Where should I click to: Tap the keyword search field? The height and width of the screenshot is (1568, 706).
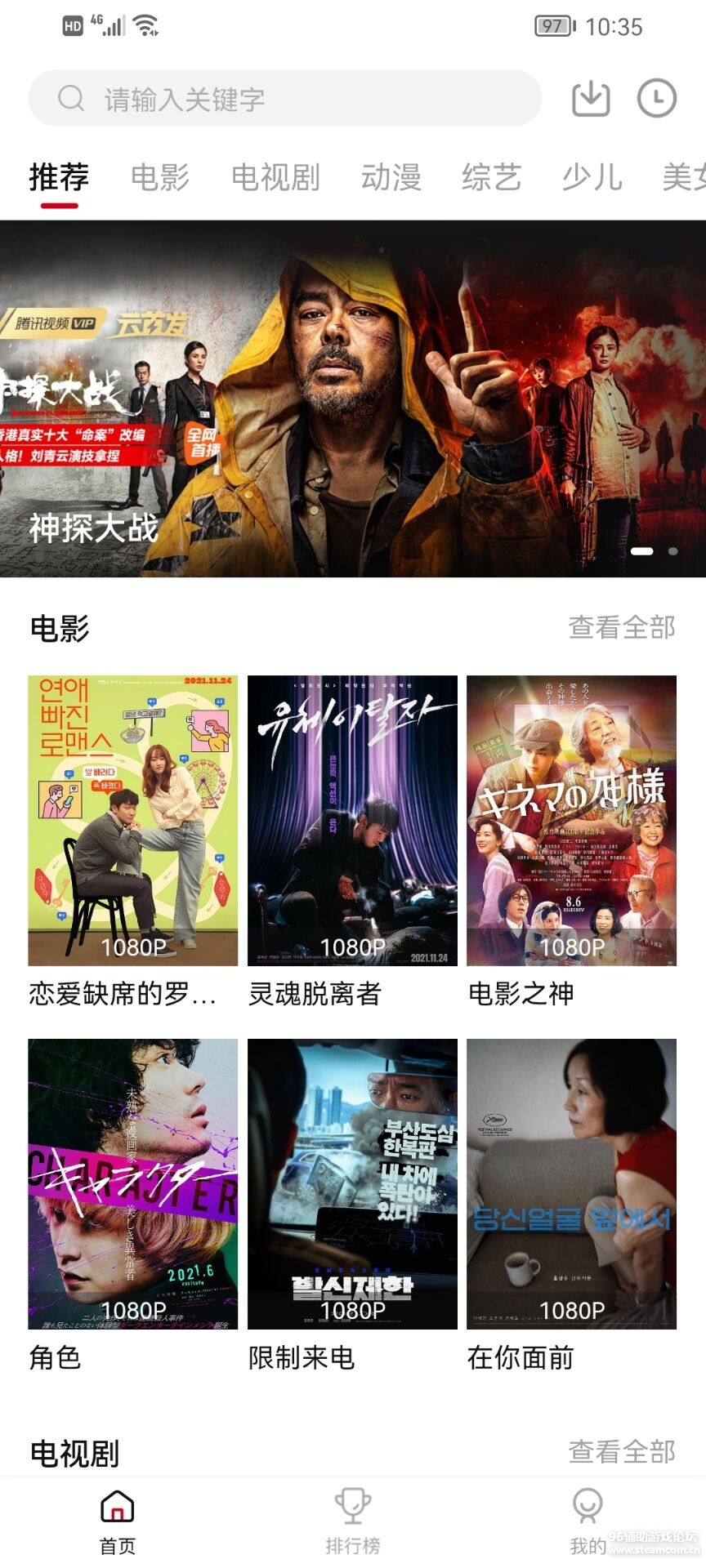[284, 99]
